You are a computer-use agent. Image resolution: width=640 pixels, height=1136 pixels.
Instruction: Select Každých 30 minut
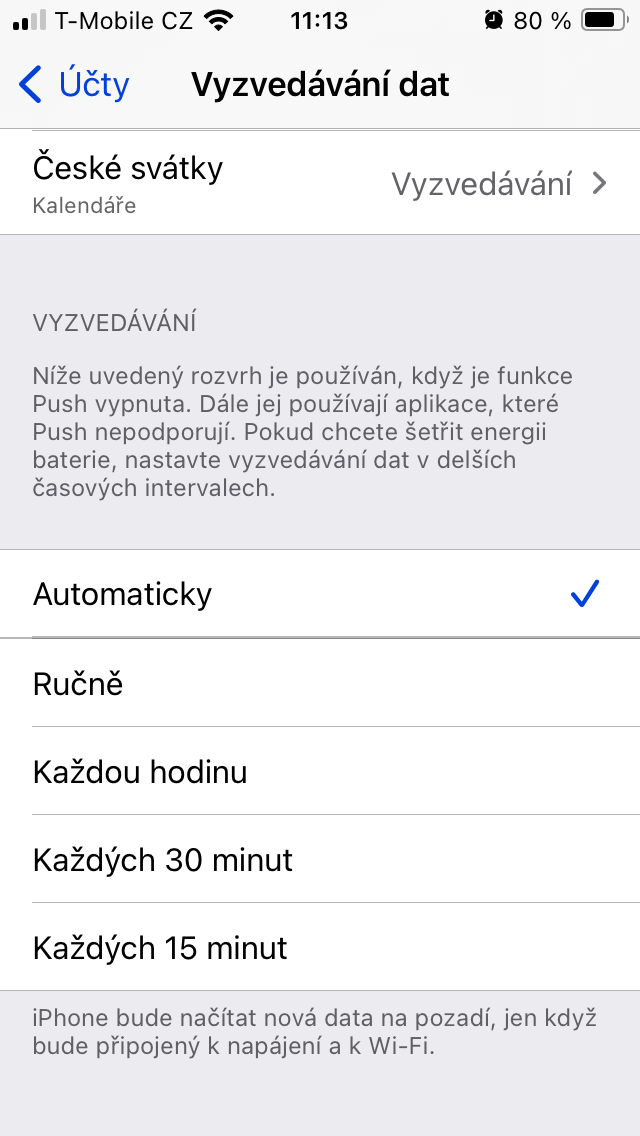320,860
